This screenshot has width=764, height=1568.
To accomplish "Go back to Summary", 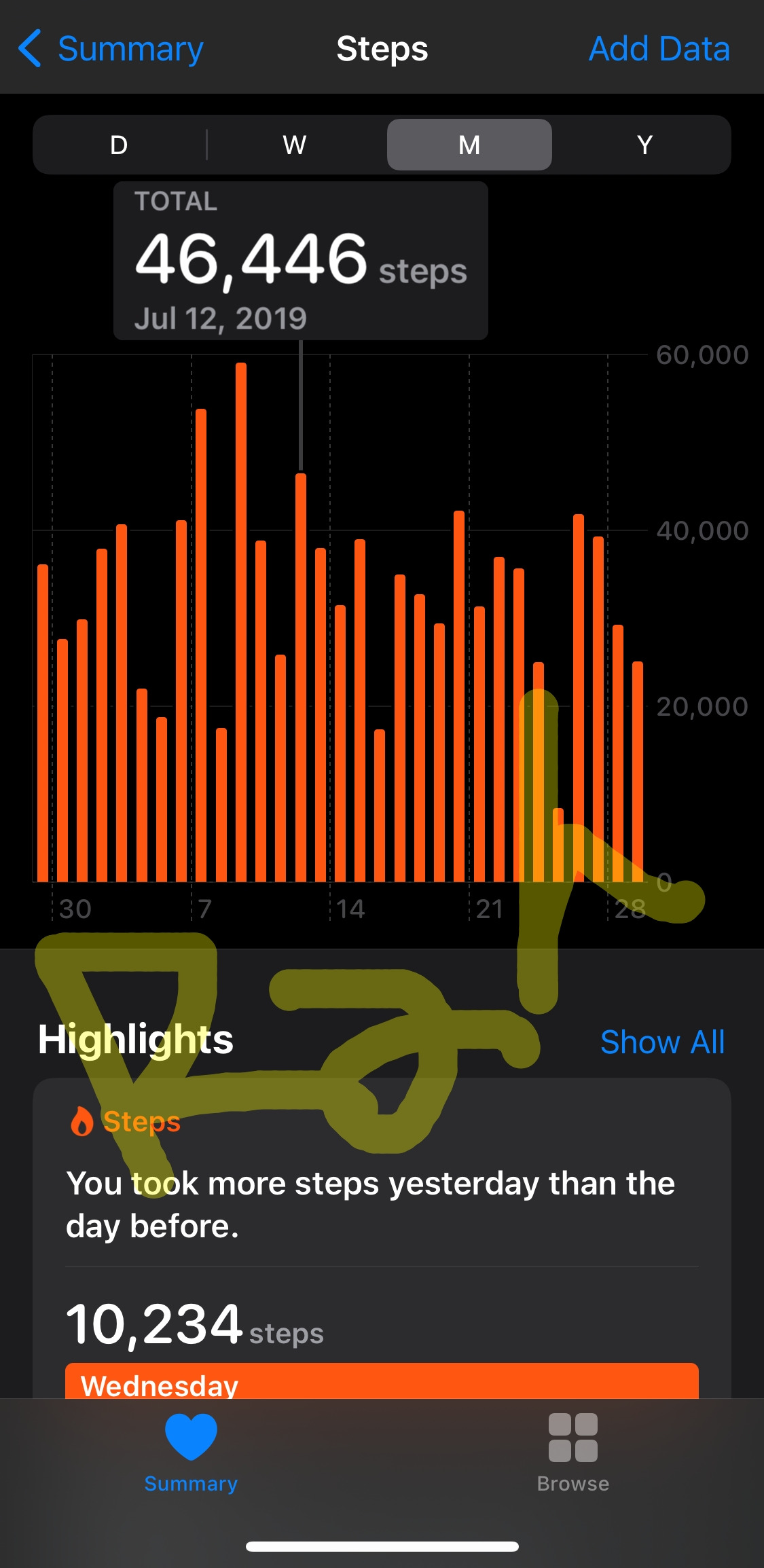I will [x=112, y=49].
